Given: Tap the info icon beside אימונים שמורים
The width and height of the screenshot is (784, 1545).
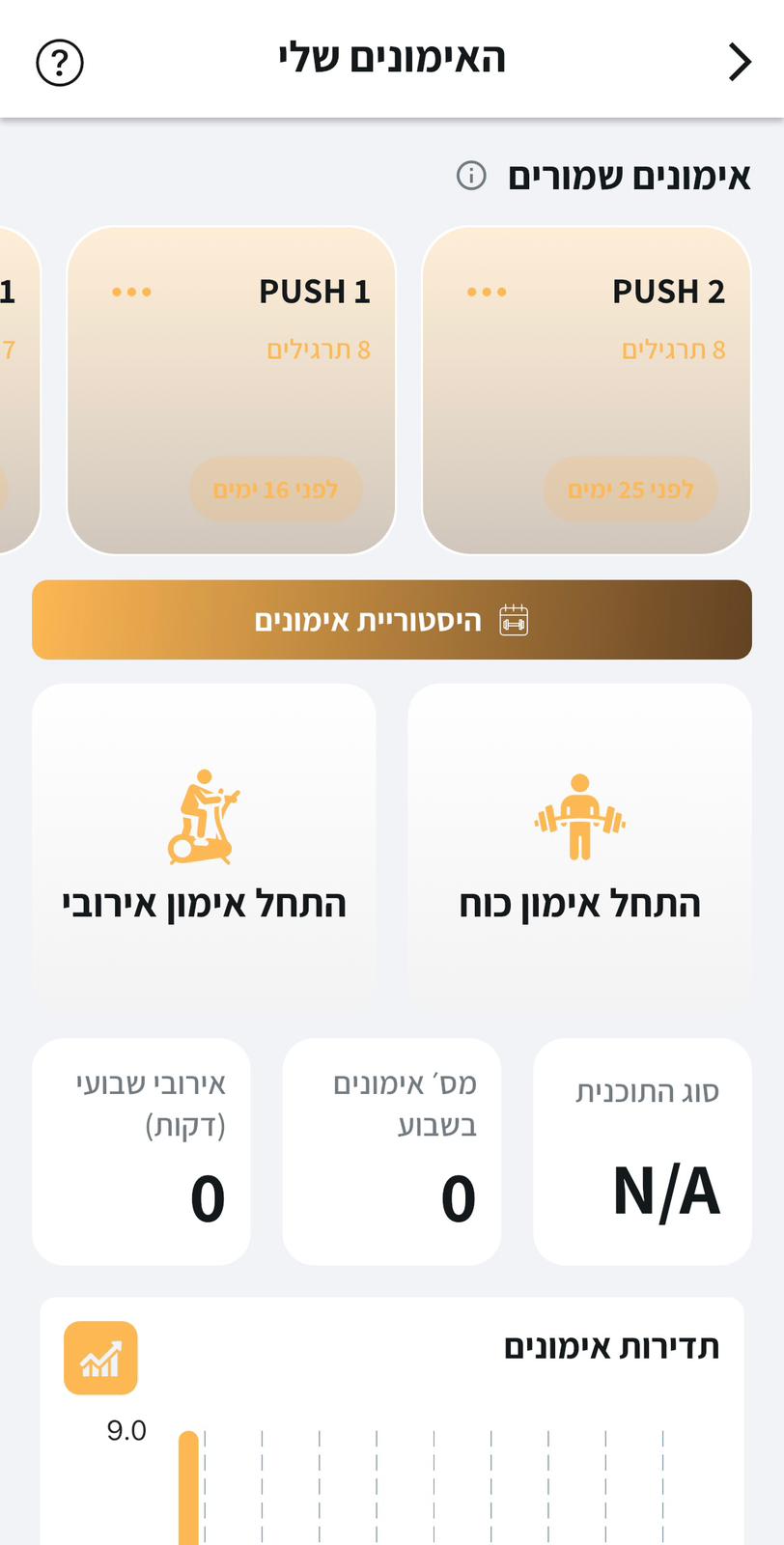Looking at the screenshot, I should tap(471, 176).
